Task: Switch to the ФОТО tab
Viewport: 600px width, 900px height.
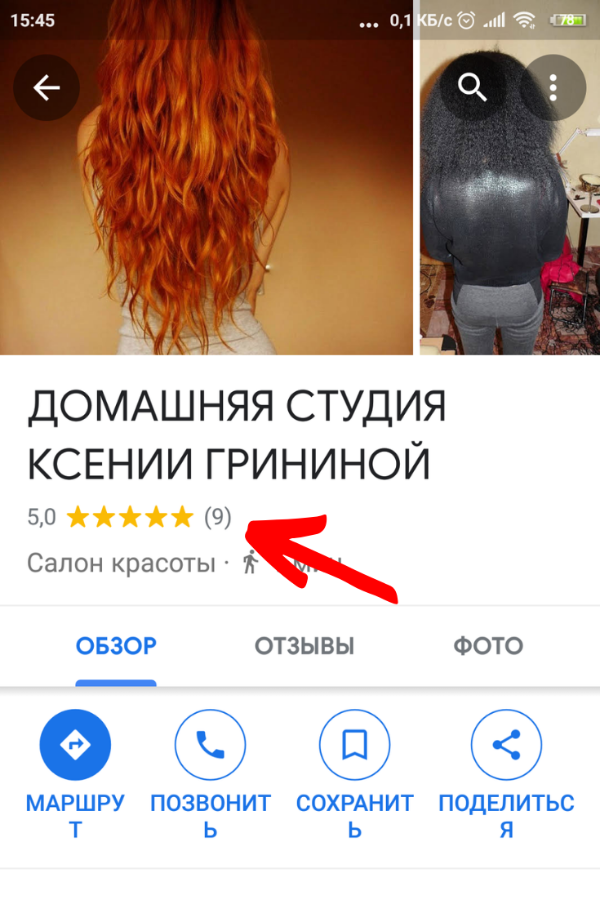Action: tap(488, 646)
